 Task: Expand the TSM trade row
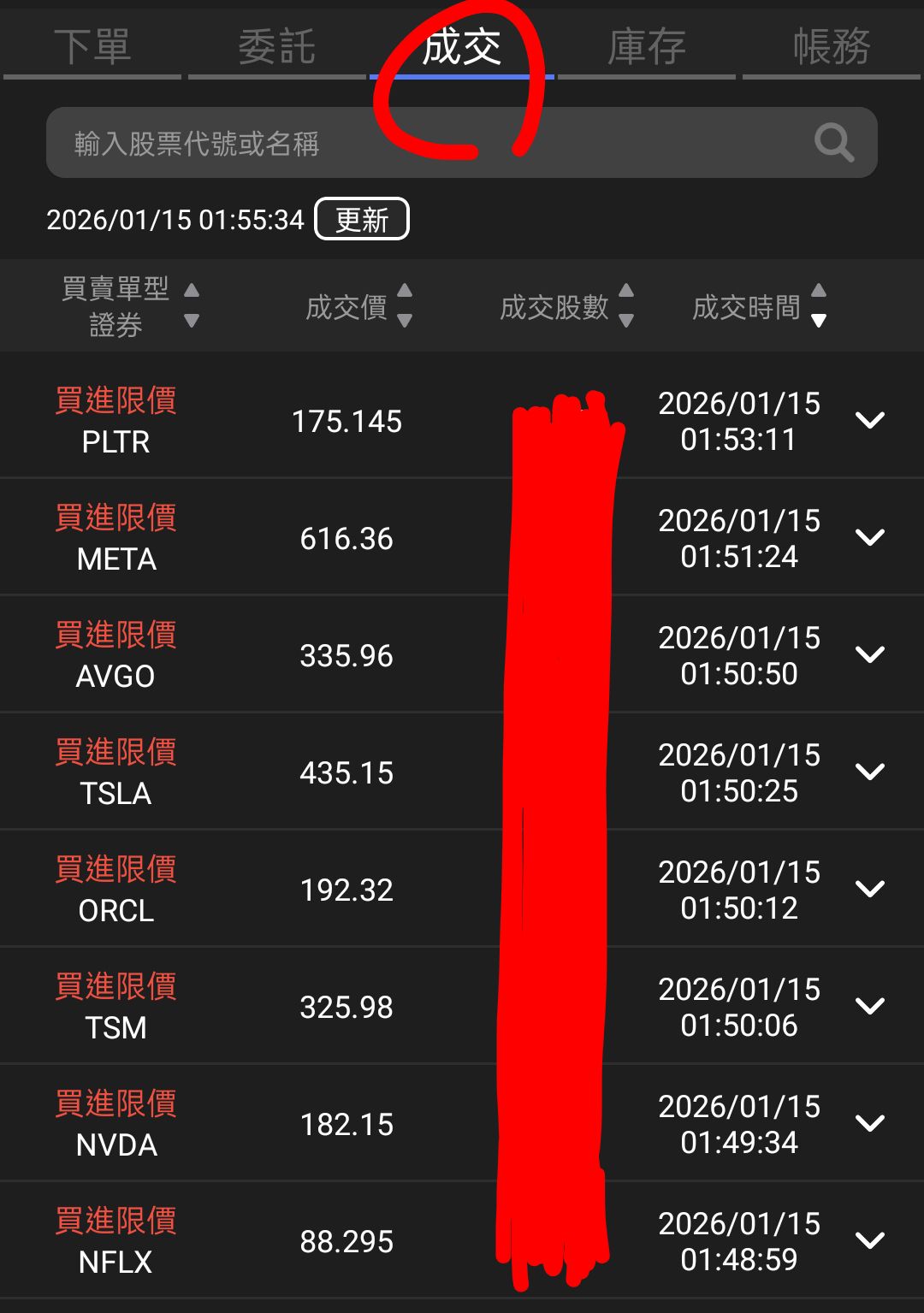point(870,1006)
